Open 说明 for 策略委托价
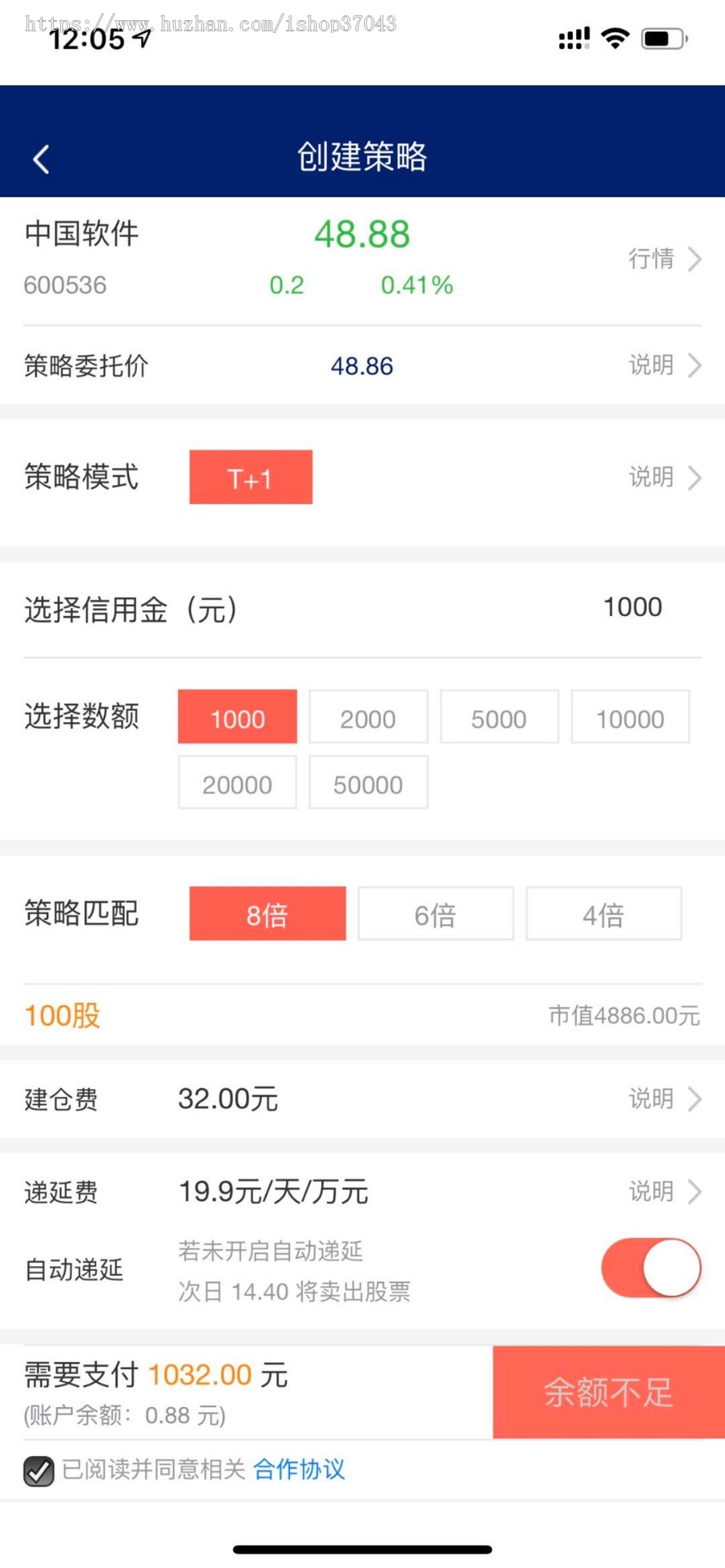This screenshot has height=1568, width=725. 664,366
